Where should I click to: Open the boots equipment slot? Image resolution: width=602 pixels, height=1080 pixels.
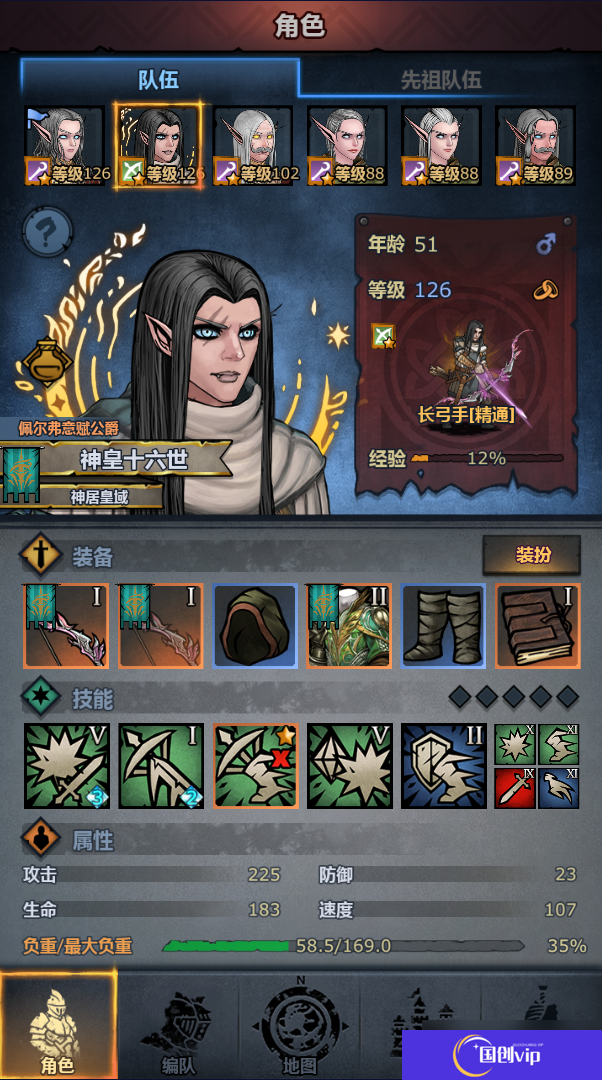[443, 626]
